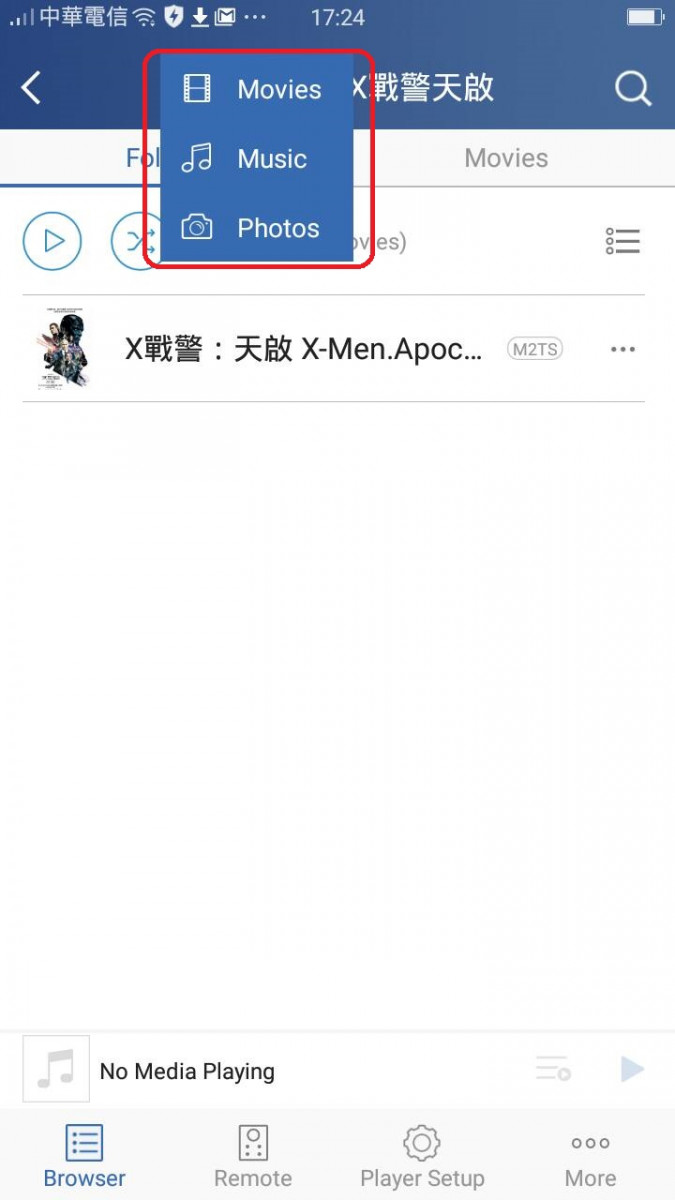Open the play queue icon
Viewport: 675px width, 1200px height.
[552, 1069]
